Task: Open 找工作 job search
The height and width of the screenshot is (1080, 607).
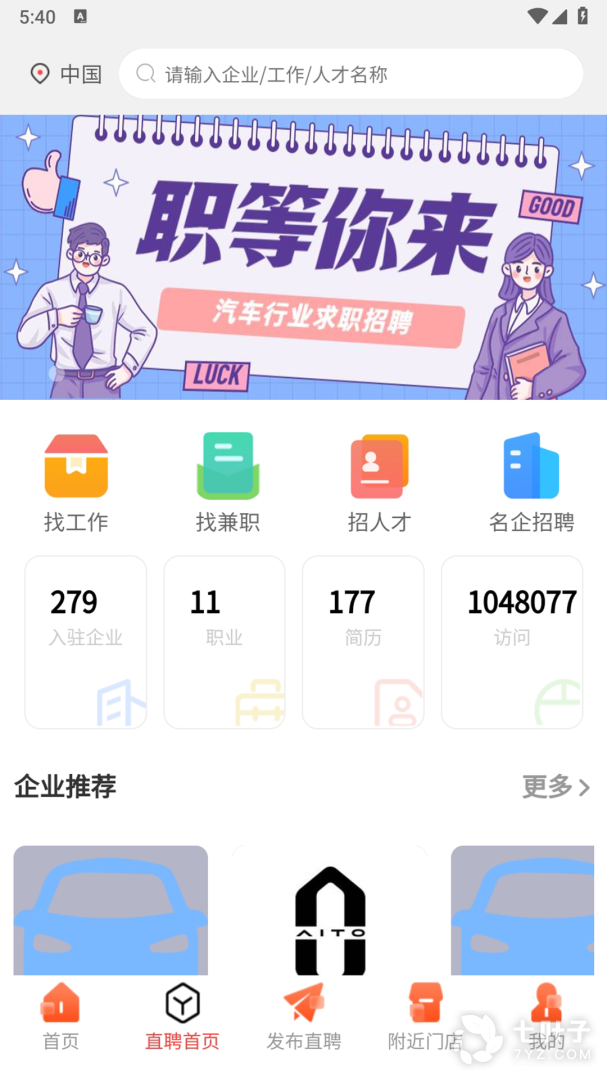Action: point(76,482)
